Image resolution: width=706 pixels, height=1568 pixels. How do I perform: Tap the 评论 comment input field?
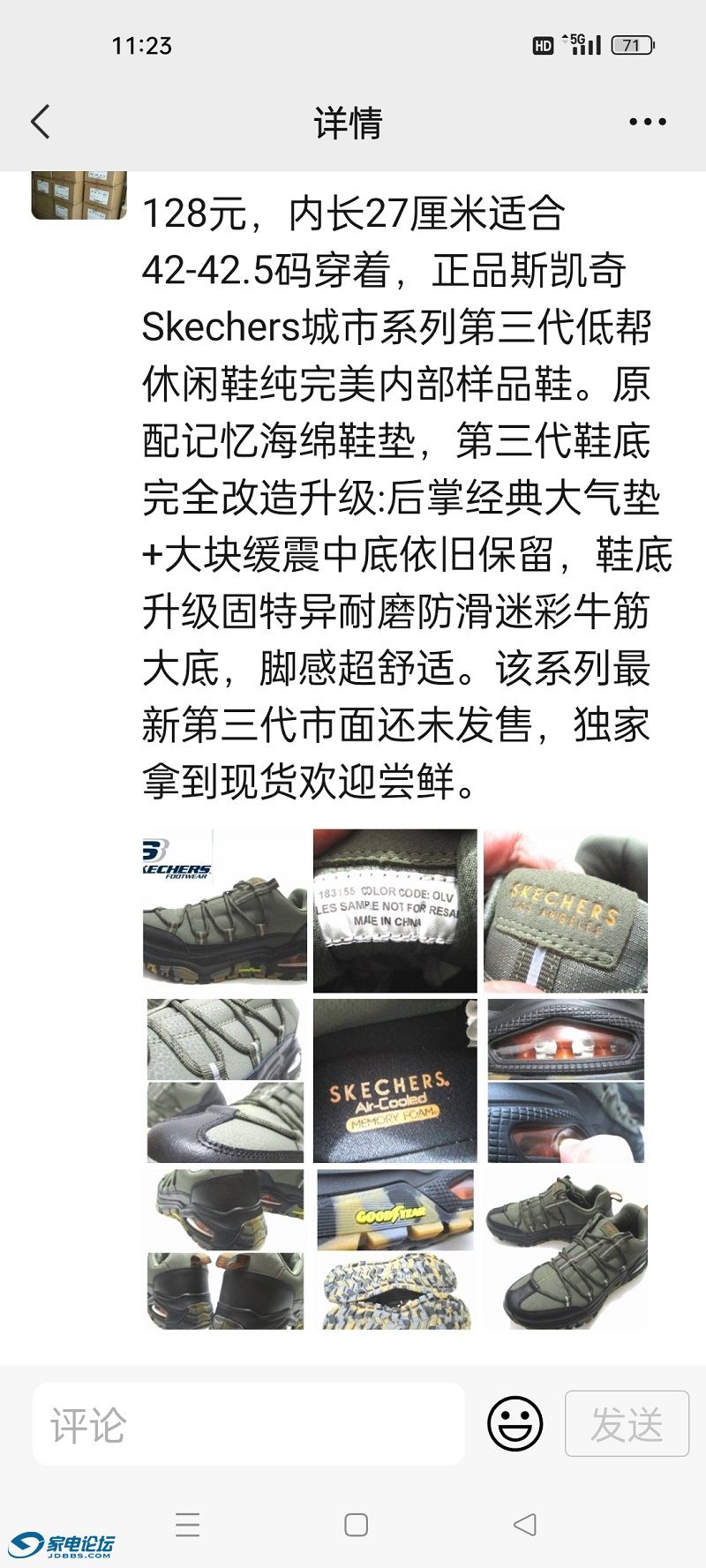(249, 1424)
